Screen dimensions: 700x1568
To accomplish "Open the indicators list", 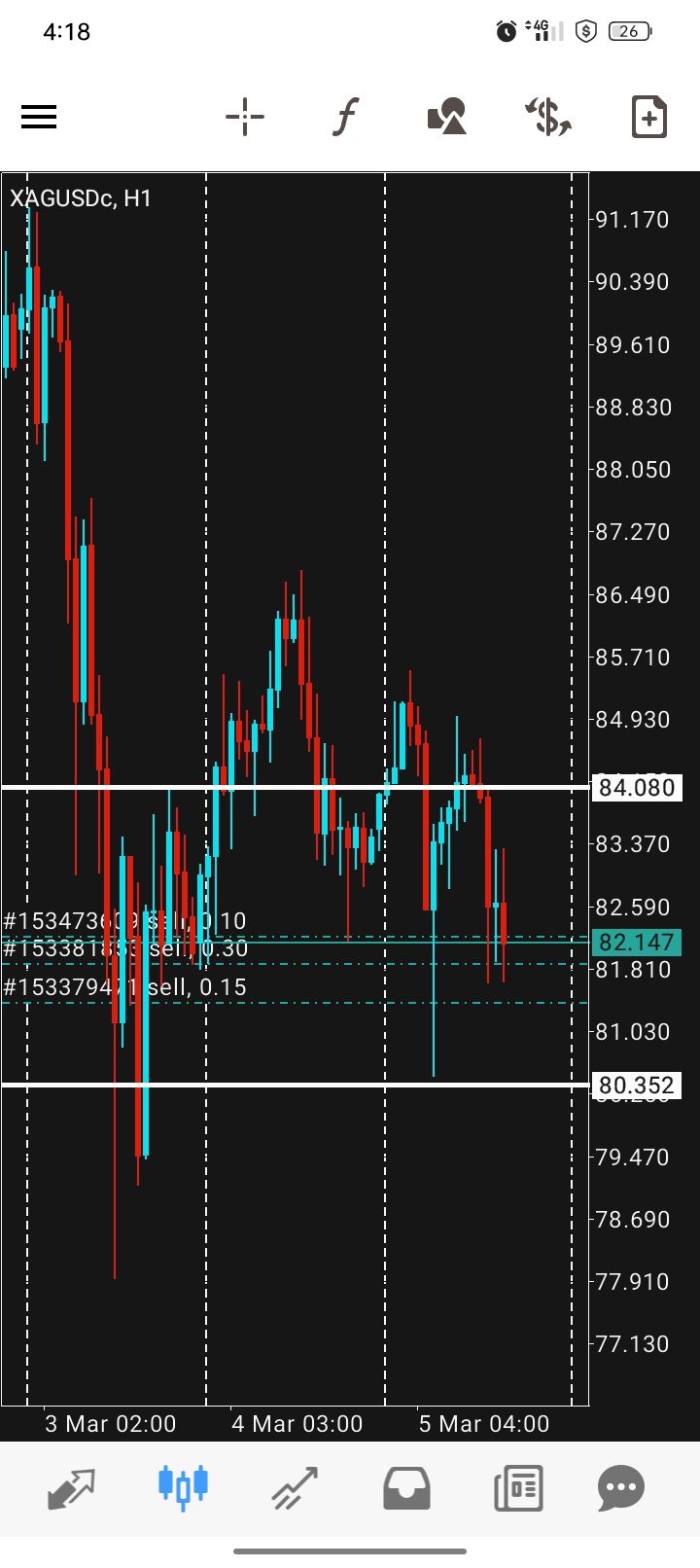I will pyautogui.click(x=345, y=118).
